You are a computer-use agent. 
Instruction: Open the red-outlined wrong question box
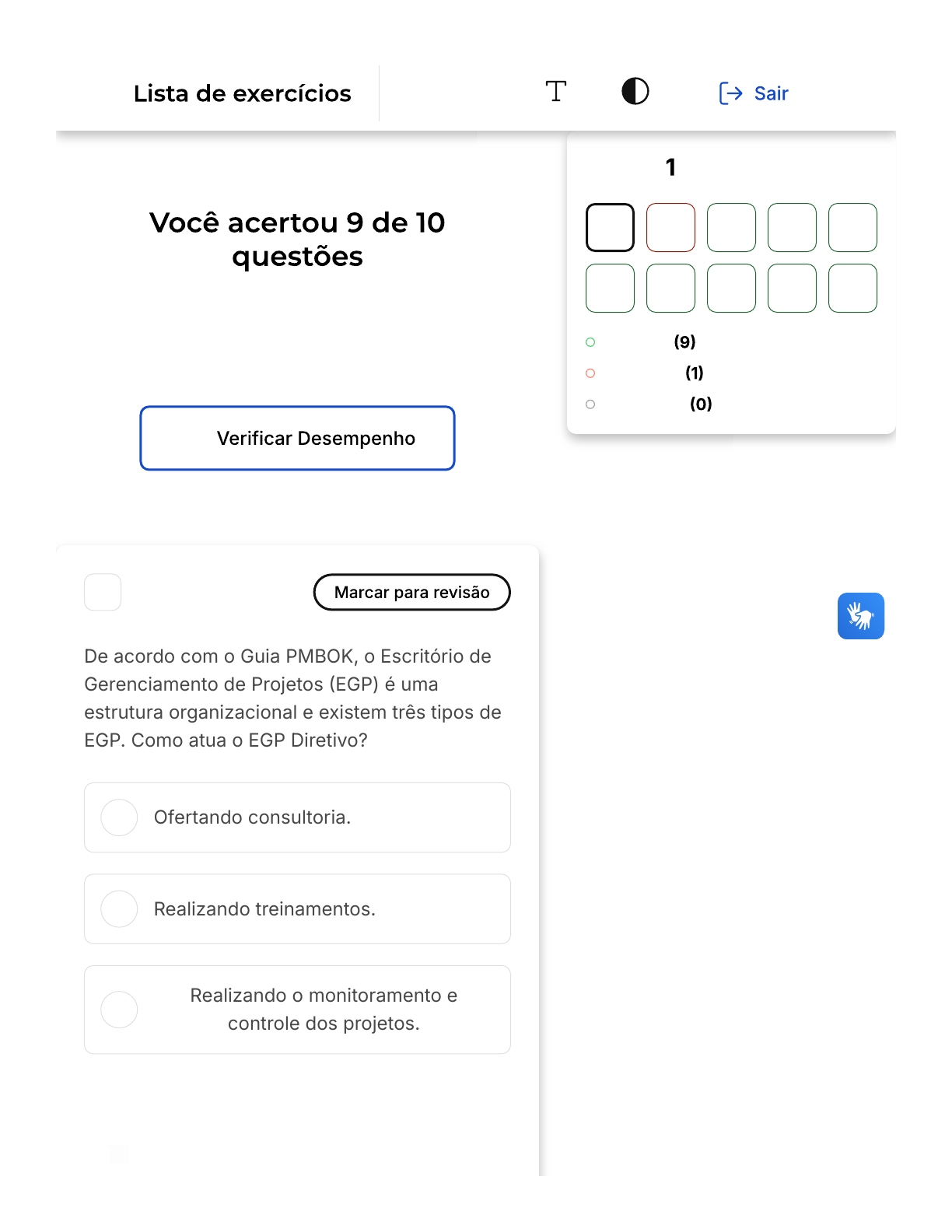pos(670,228)
